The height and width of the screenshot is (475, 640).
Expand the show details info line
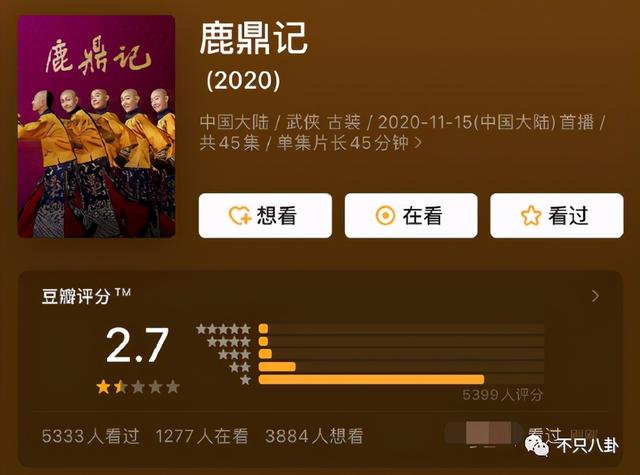tap(418, 143)
